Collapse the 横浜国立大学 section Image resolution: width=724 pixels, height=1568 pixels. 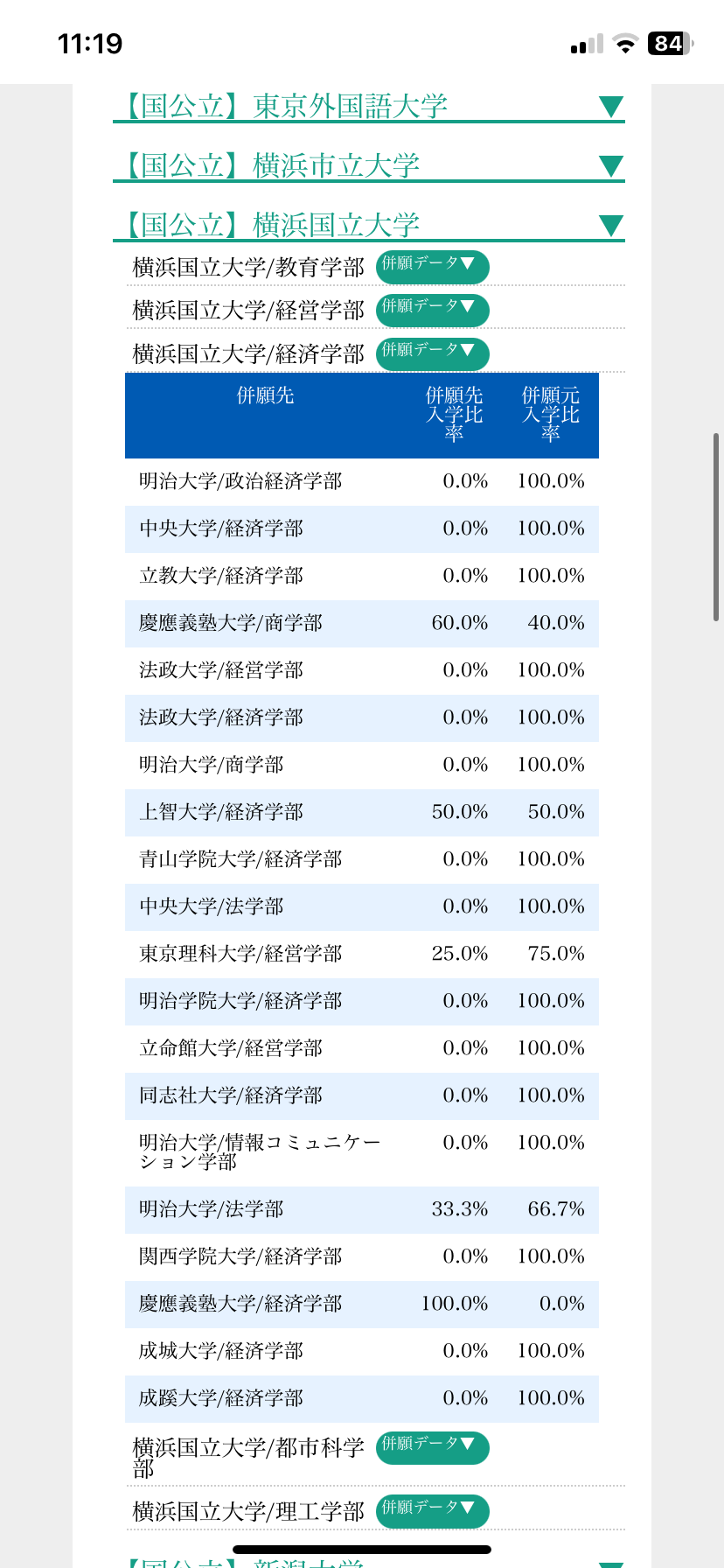pyautogui.click(x=368, y=225)
